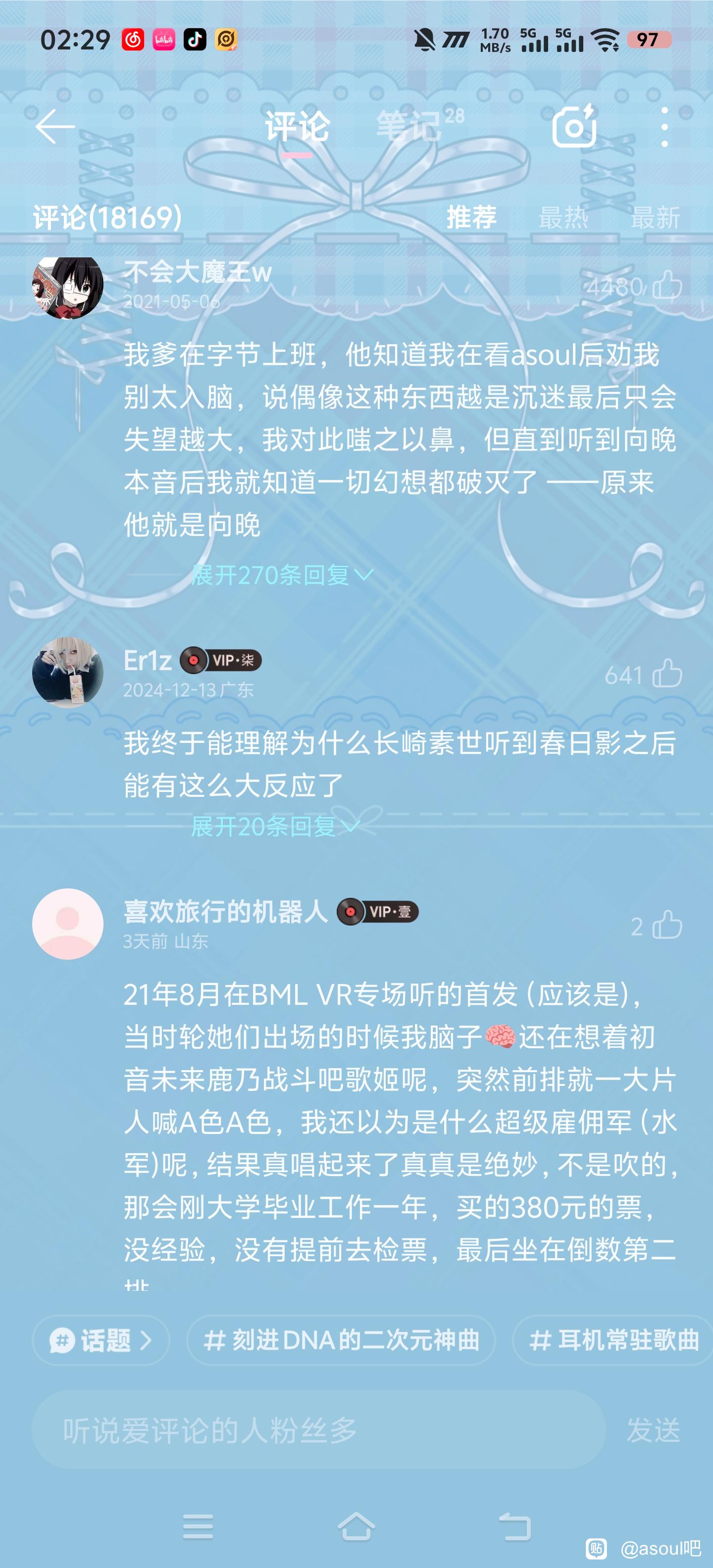Like Er1z's comment

667,674
